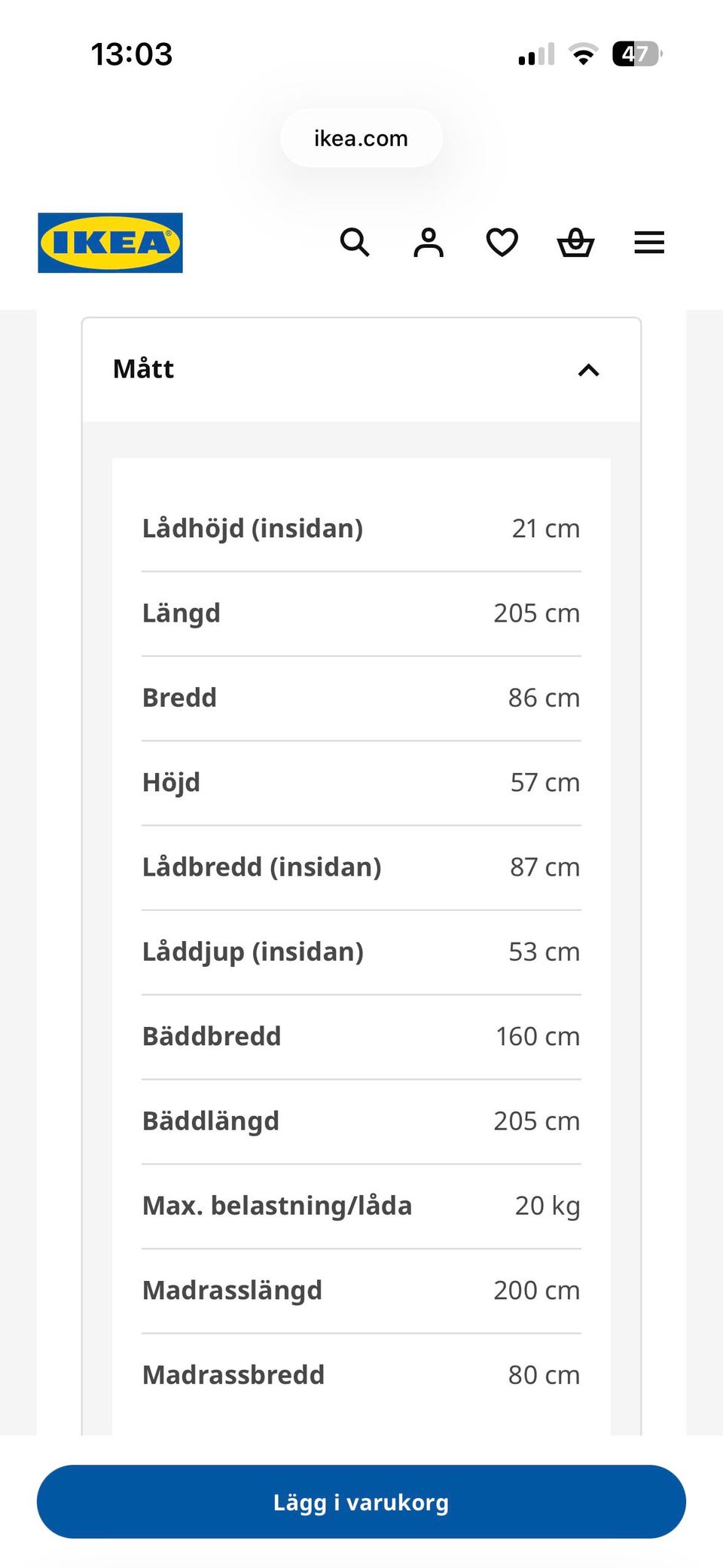Screen dimensions: 723x1568
Task: Go to the IKEA home page logo
Action: (x=111, y=243)
